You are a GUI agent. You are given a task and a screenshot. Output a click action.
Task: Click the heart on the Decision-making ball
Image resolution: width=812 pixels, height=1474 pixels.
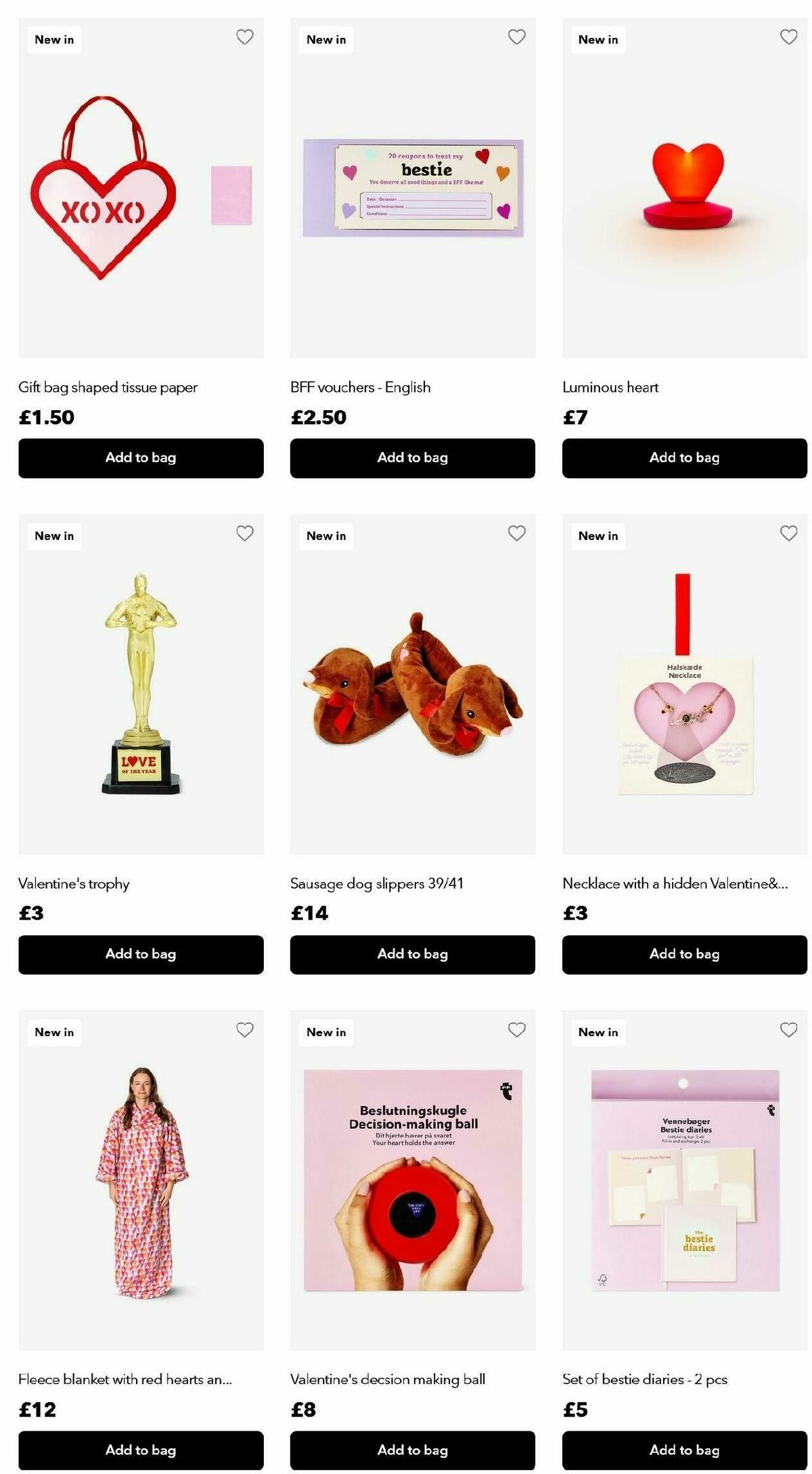(516, 1031)
